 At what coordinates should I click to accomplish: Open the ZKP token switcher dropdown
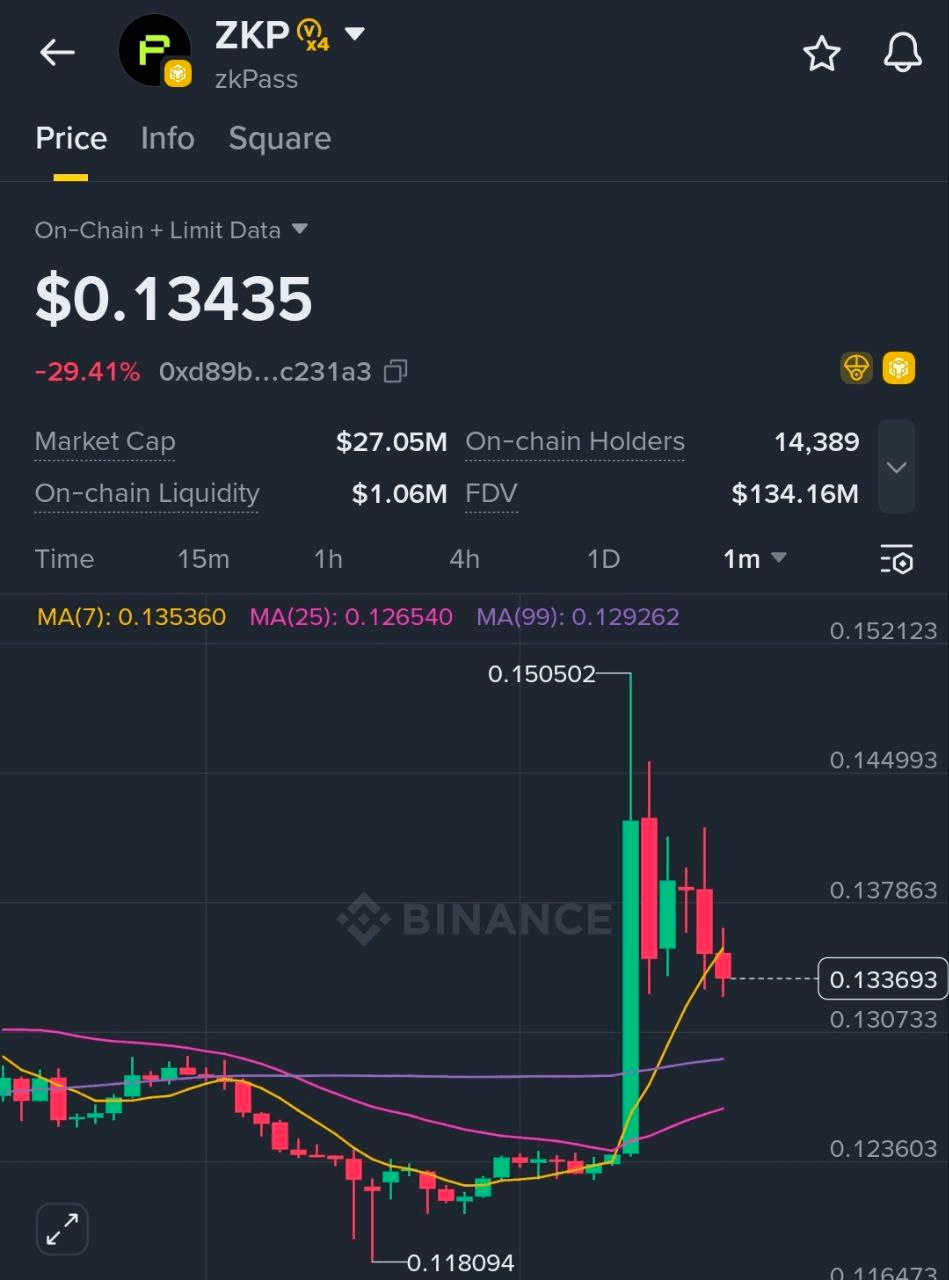(x=354, y=34)
